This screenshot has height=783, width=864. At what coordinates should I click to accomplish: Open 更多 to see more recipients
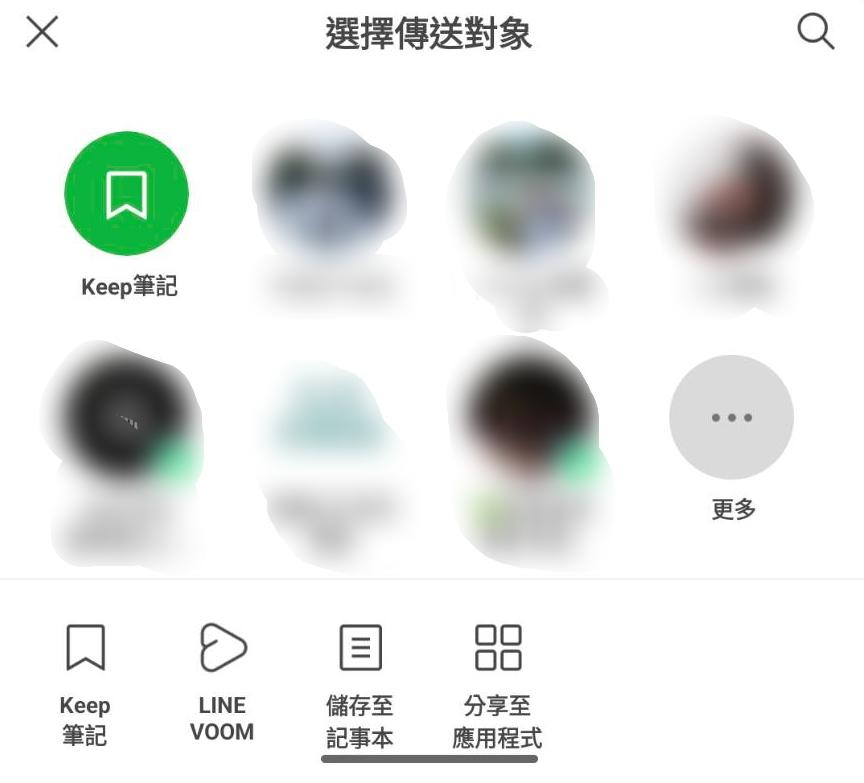pos(732,418)
